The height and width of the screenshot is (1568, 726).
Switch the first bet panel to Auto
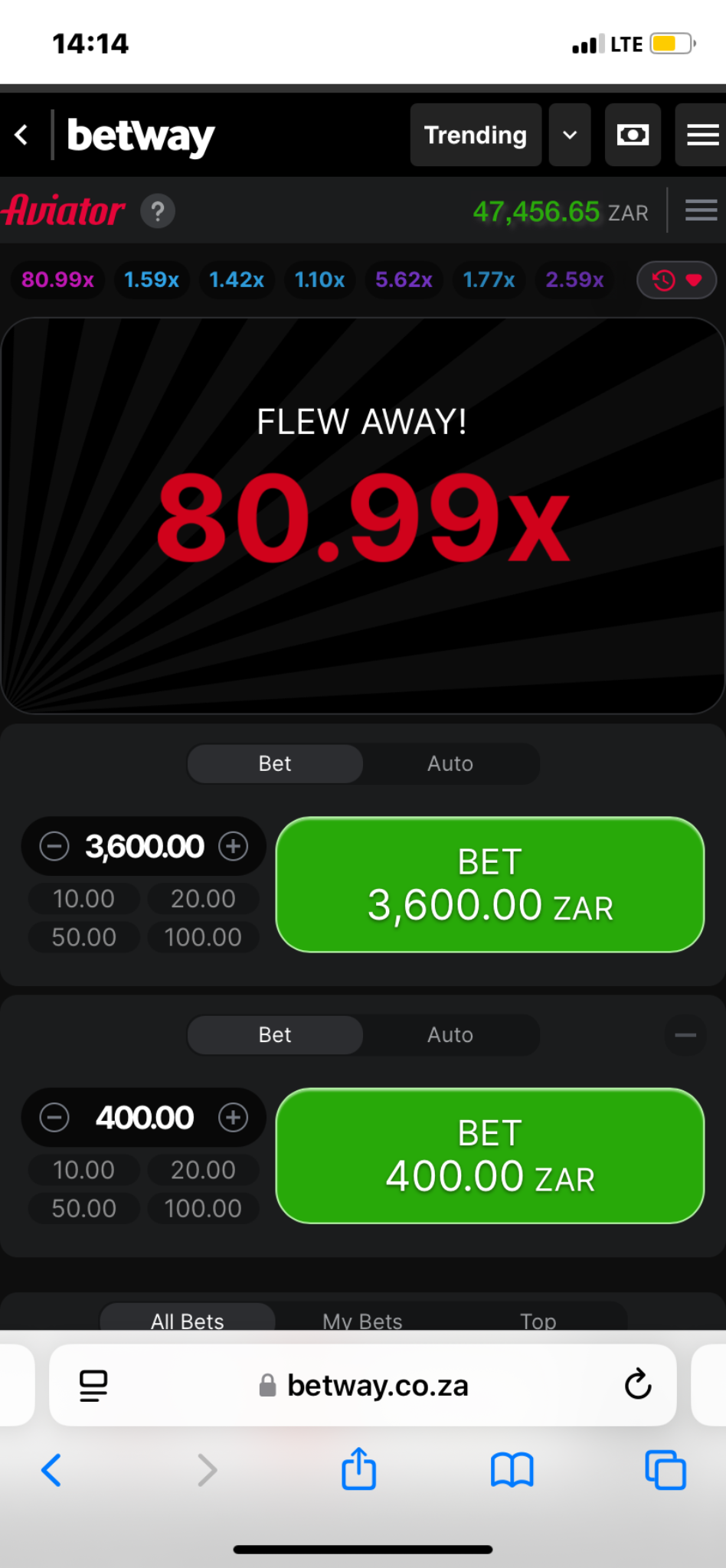click(x=450, y=763)
